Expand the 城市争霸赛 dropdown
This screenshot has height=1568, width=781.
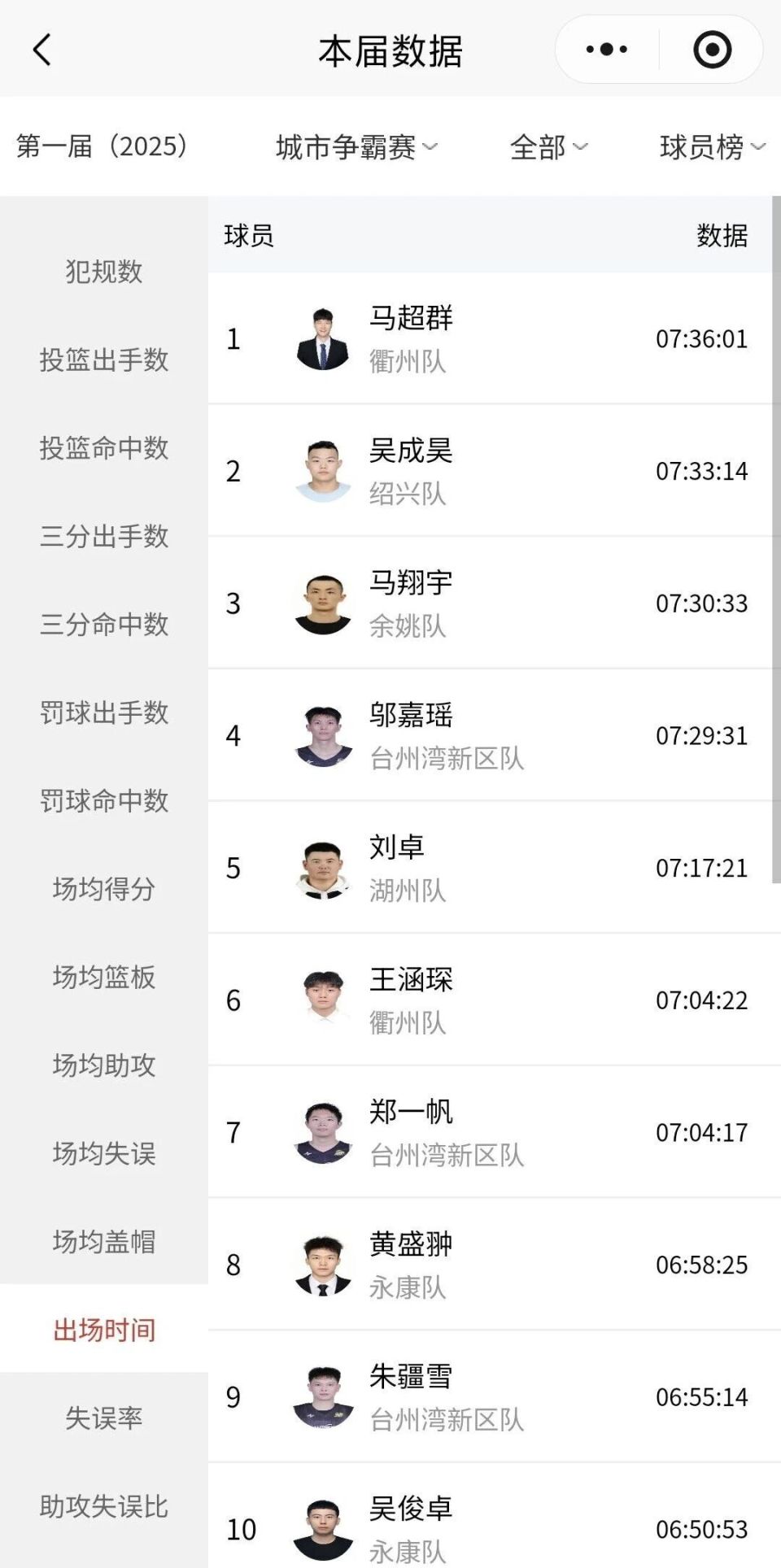[x=356, y=147]
